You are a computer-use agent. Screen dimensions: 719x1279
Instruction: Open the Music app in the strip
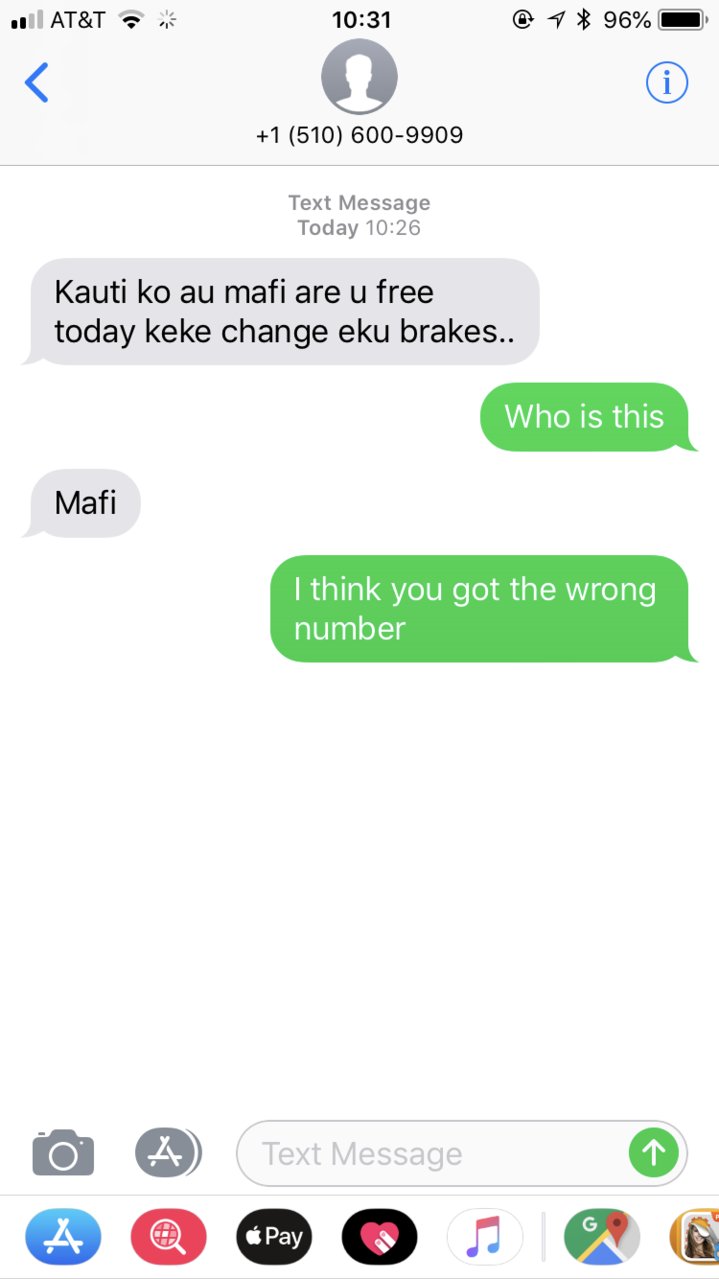[x=485, y=1237]
